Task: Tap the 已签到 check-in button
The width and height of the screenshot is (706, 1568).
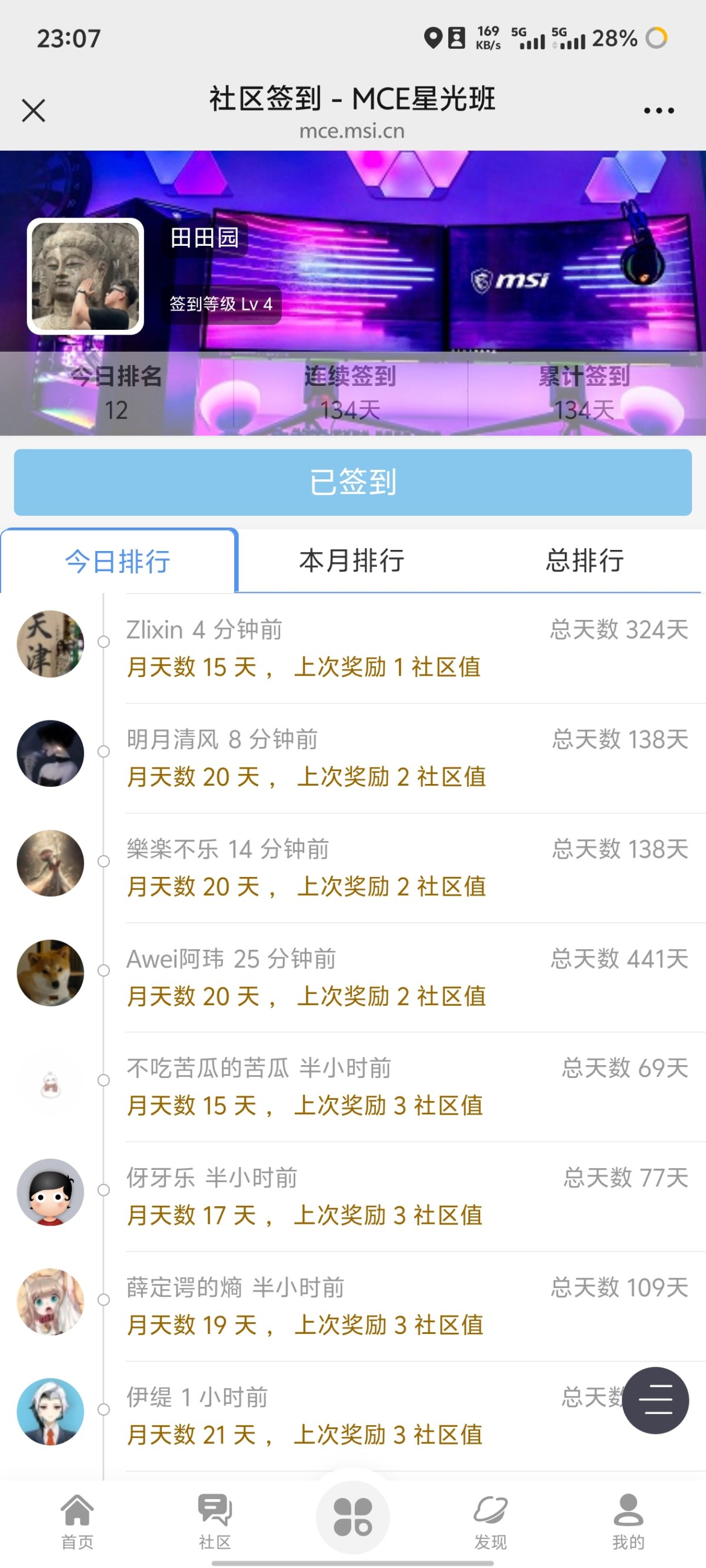Action: [x=354, y=482]
